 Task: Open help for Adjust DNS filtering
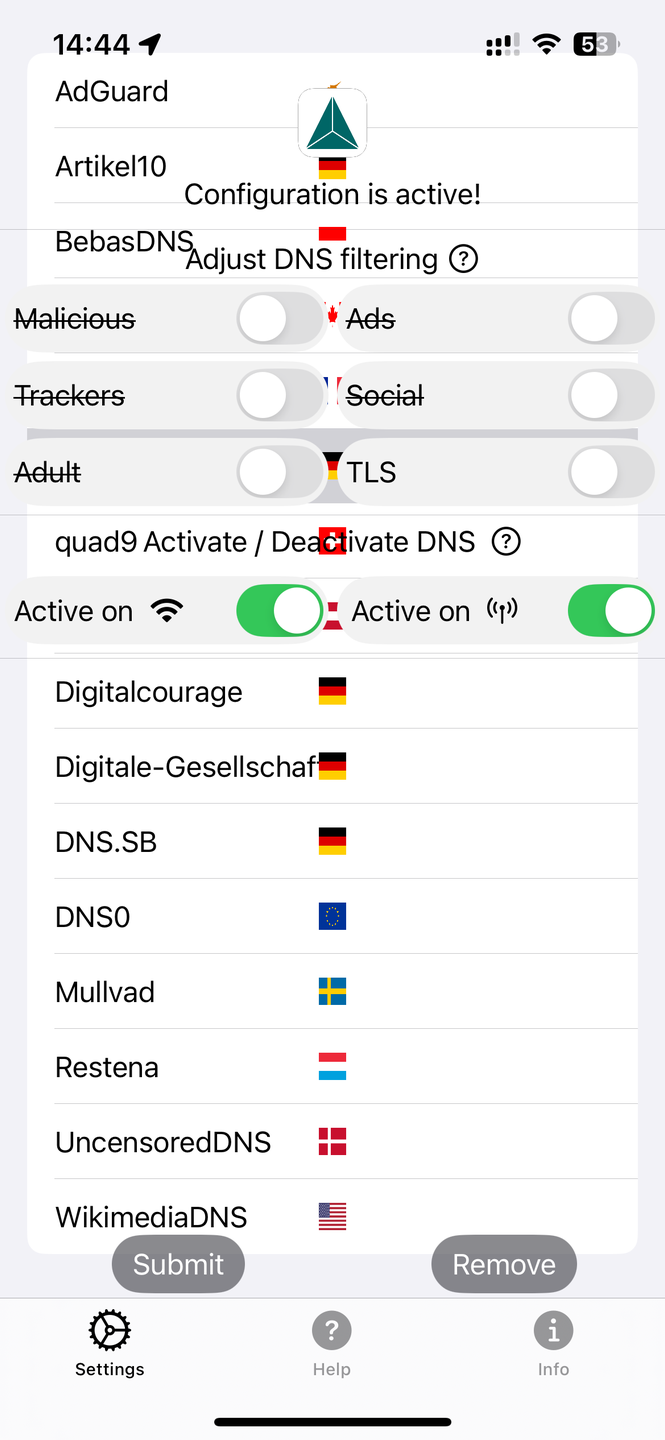[463, 259]
